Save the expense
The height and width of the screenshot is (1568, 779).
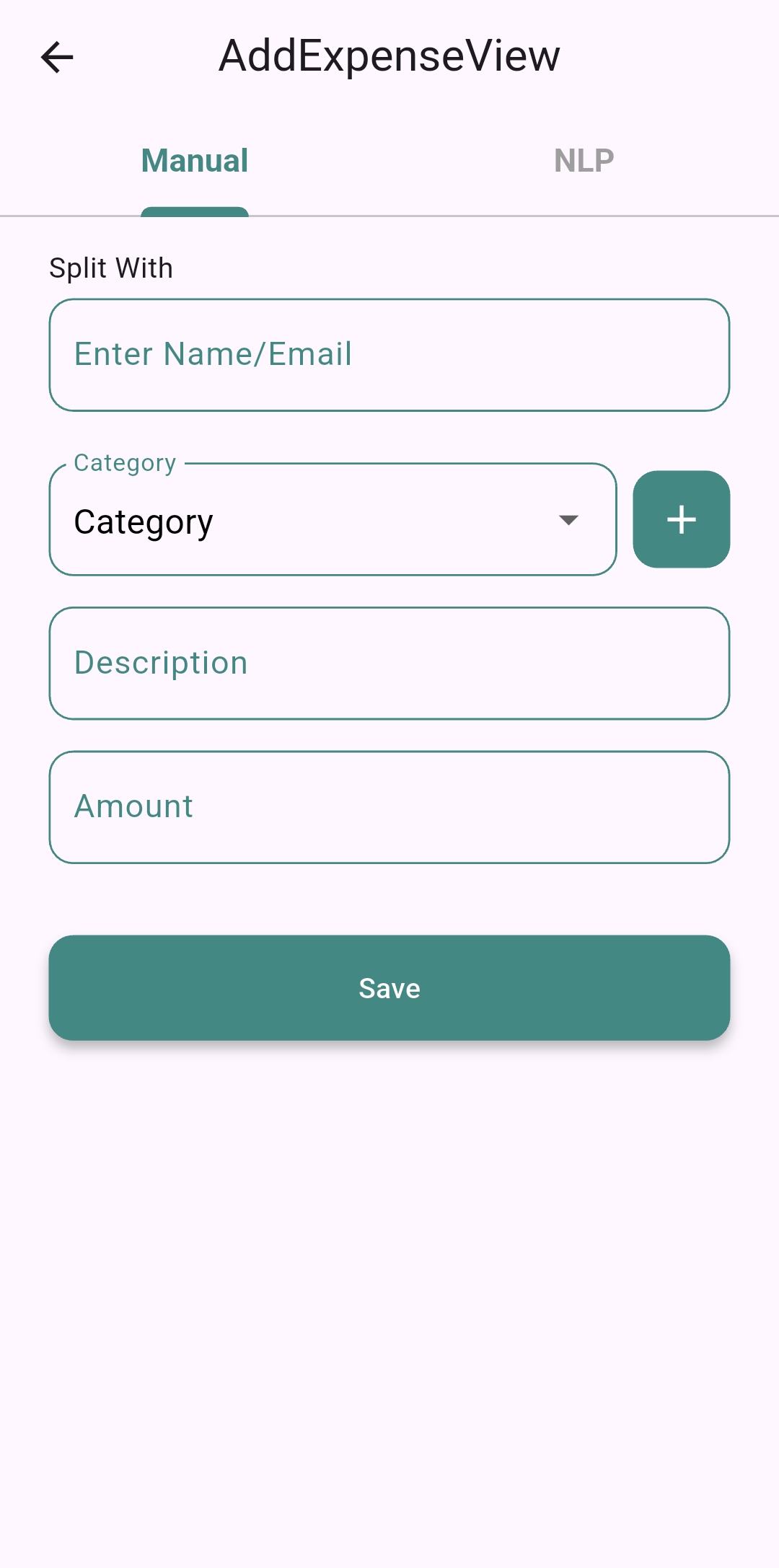(x=389, y=988)
